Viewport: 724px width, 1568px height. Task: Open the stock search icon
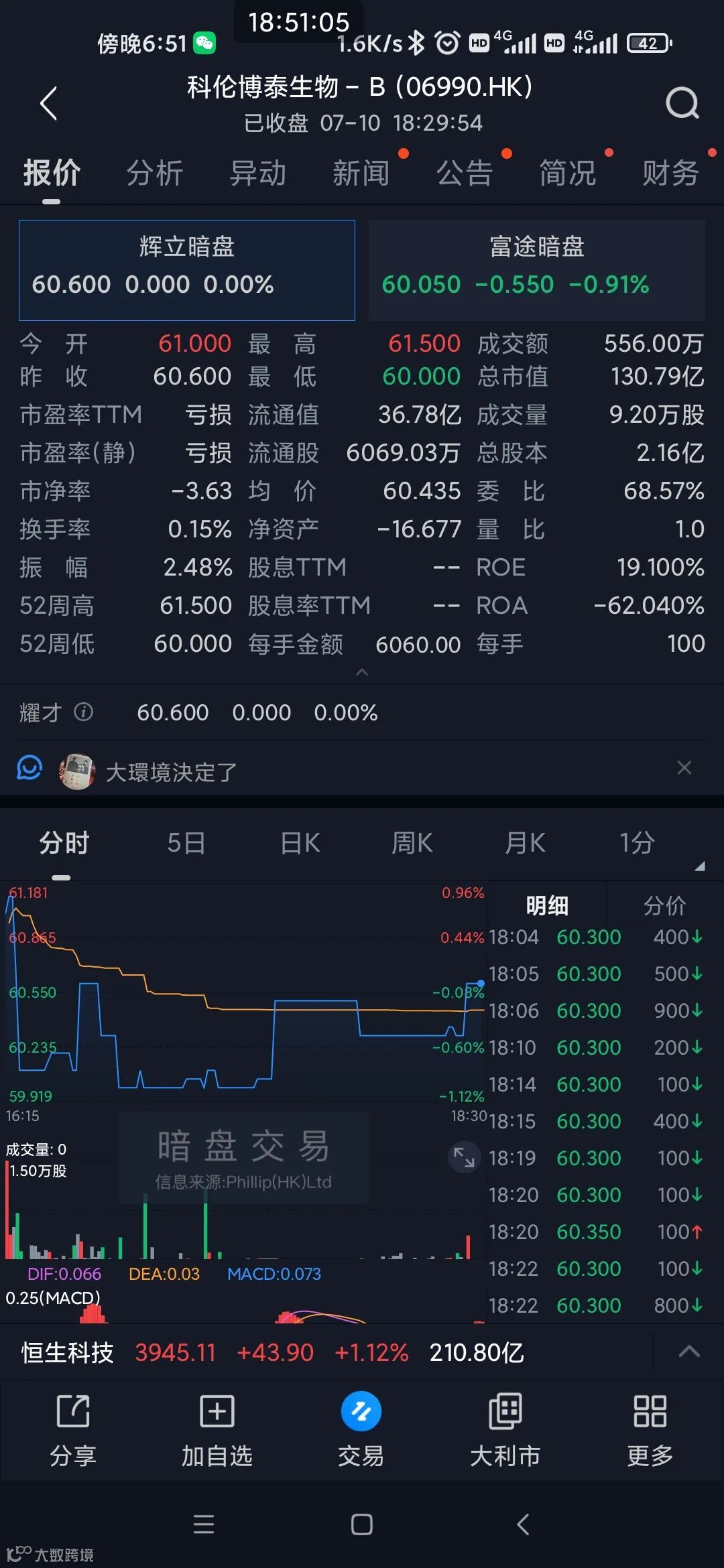pyautogui.click(x=682, y=104)
